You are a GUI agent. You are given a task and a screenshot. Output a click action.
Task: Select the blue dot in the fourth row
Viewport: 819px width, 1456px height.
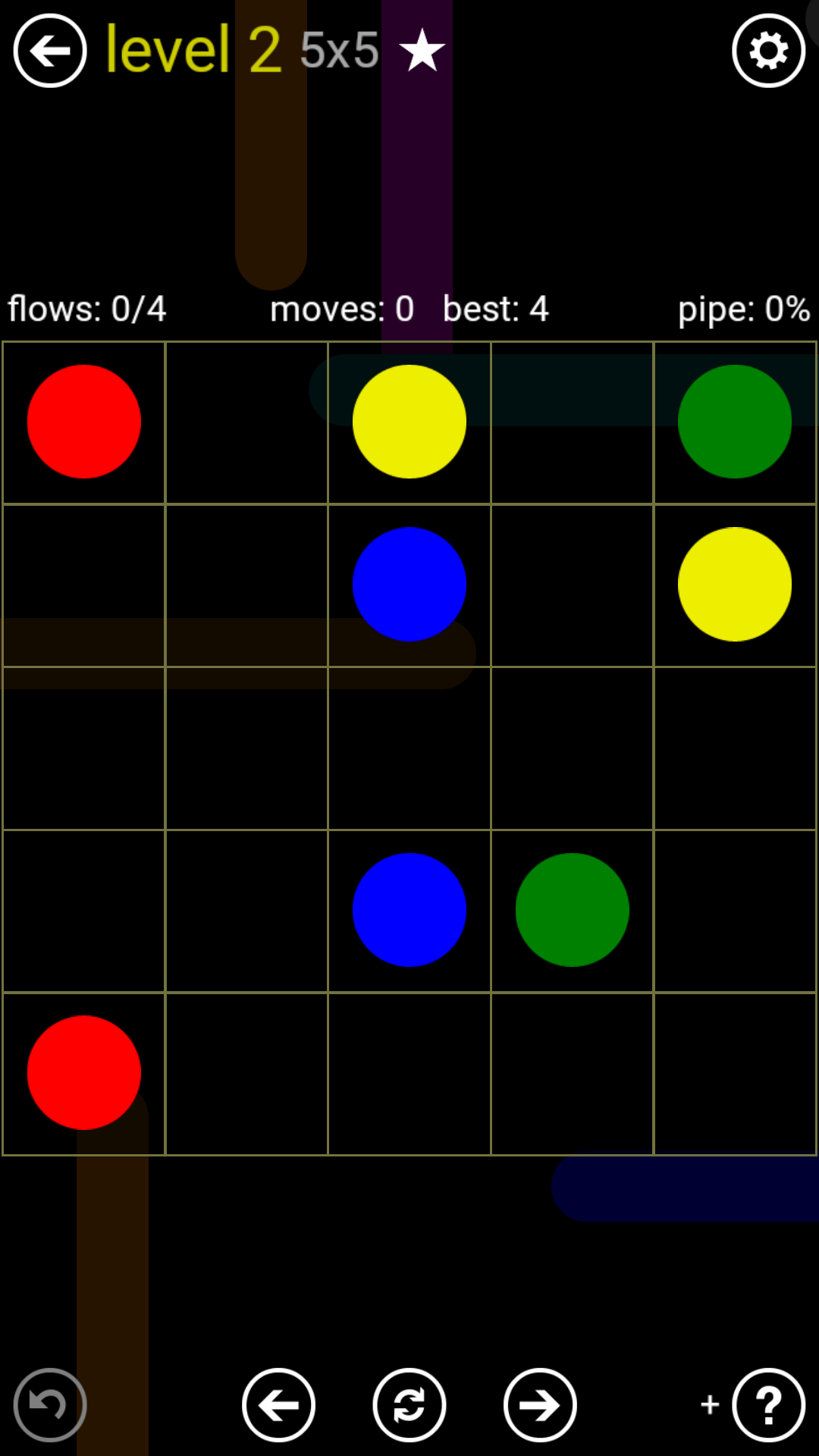(409, 910)
